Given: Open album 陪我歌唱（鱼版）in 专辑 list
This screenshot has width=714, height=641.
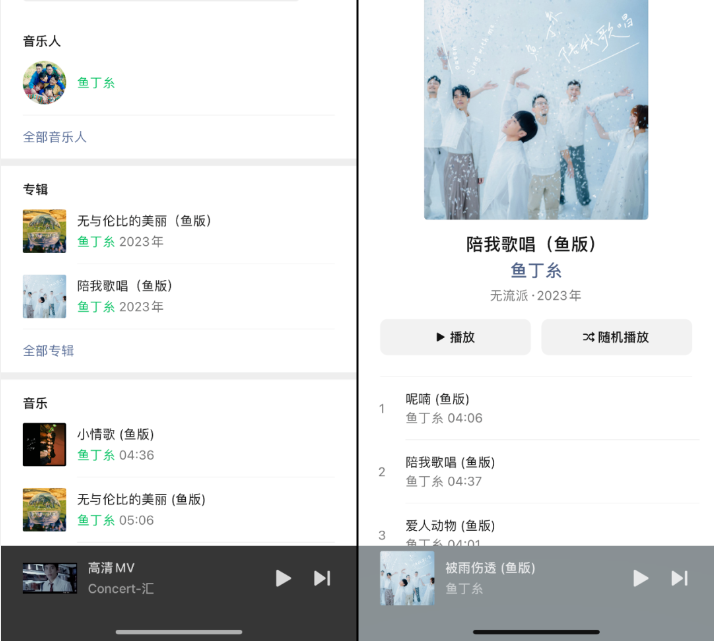Looking at the screenshot, I should (x=125, y=296).
